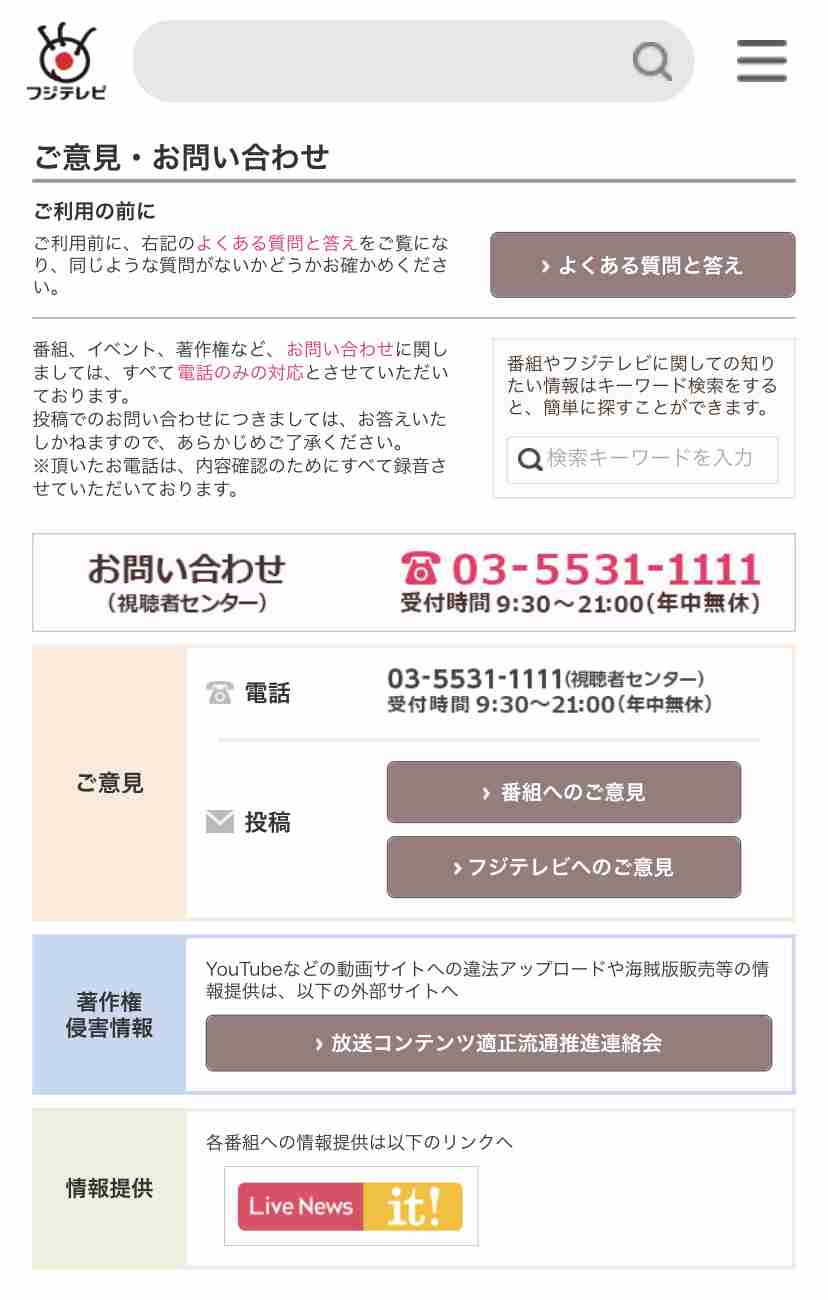Open the hamburger menu
The height and width of the screenshot is (1300, 828).
click(761, 61)
